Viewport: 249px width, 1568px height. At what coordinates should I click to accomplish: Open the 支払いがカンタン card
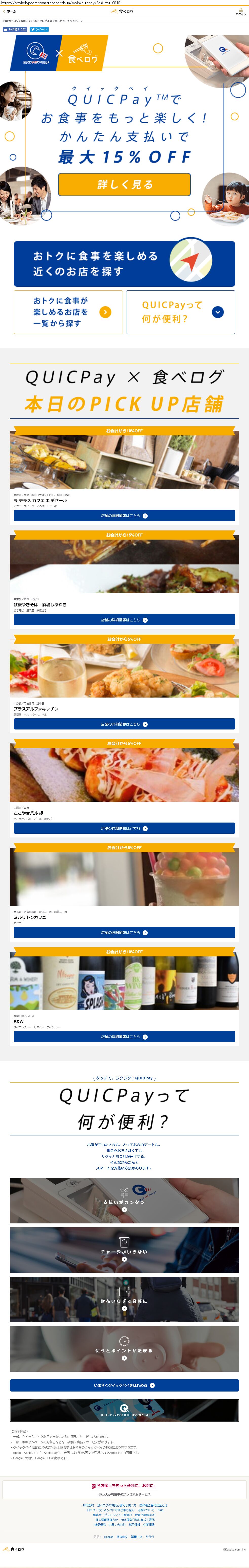point(124,1200)
